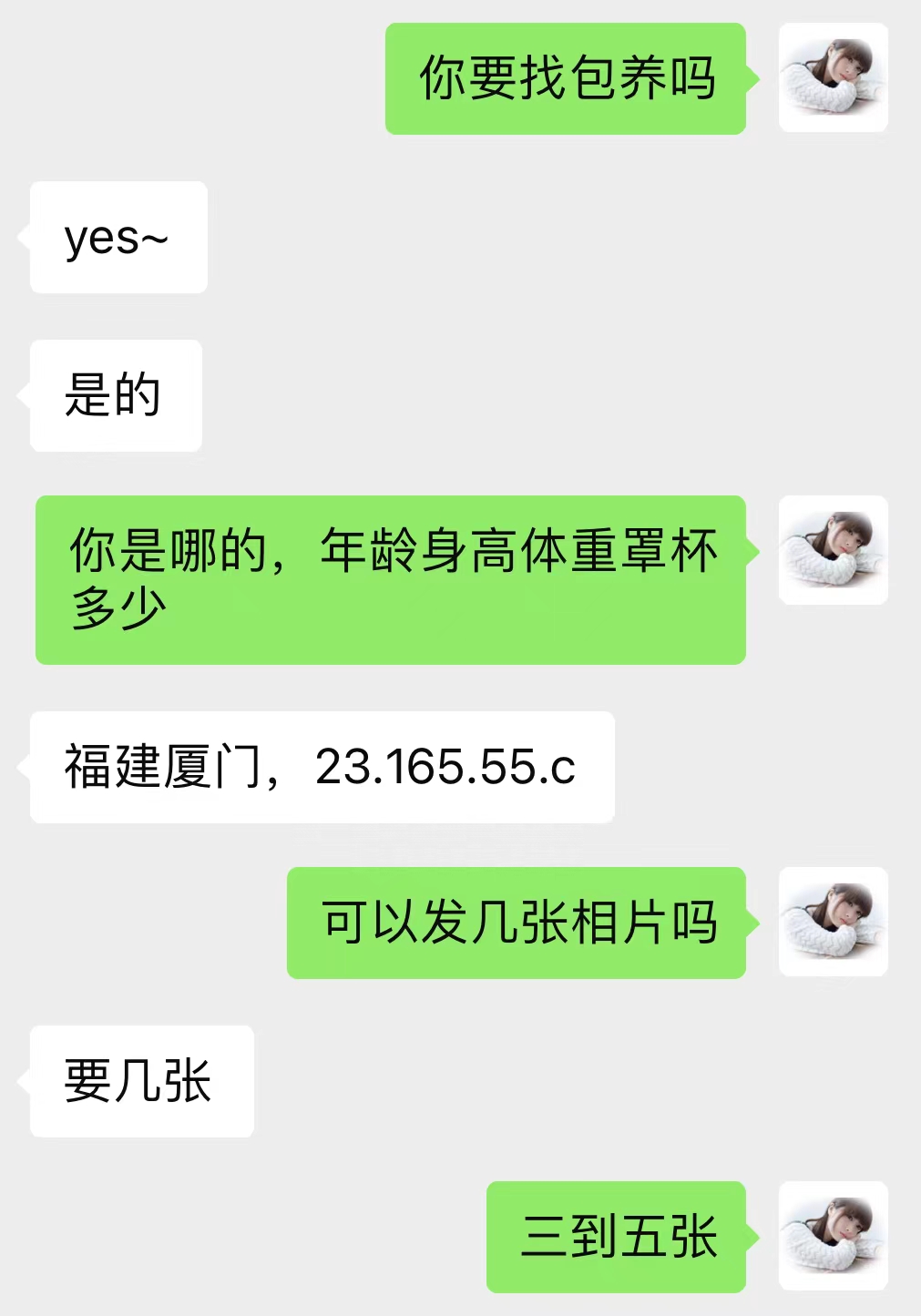Image resolution: width=921 pixels, height=1316 pixels.
Task: Open the avatar beside the "年龄身高体重" message
Action: [x=833, y=550]
